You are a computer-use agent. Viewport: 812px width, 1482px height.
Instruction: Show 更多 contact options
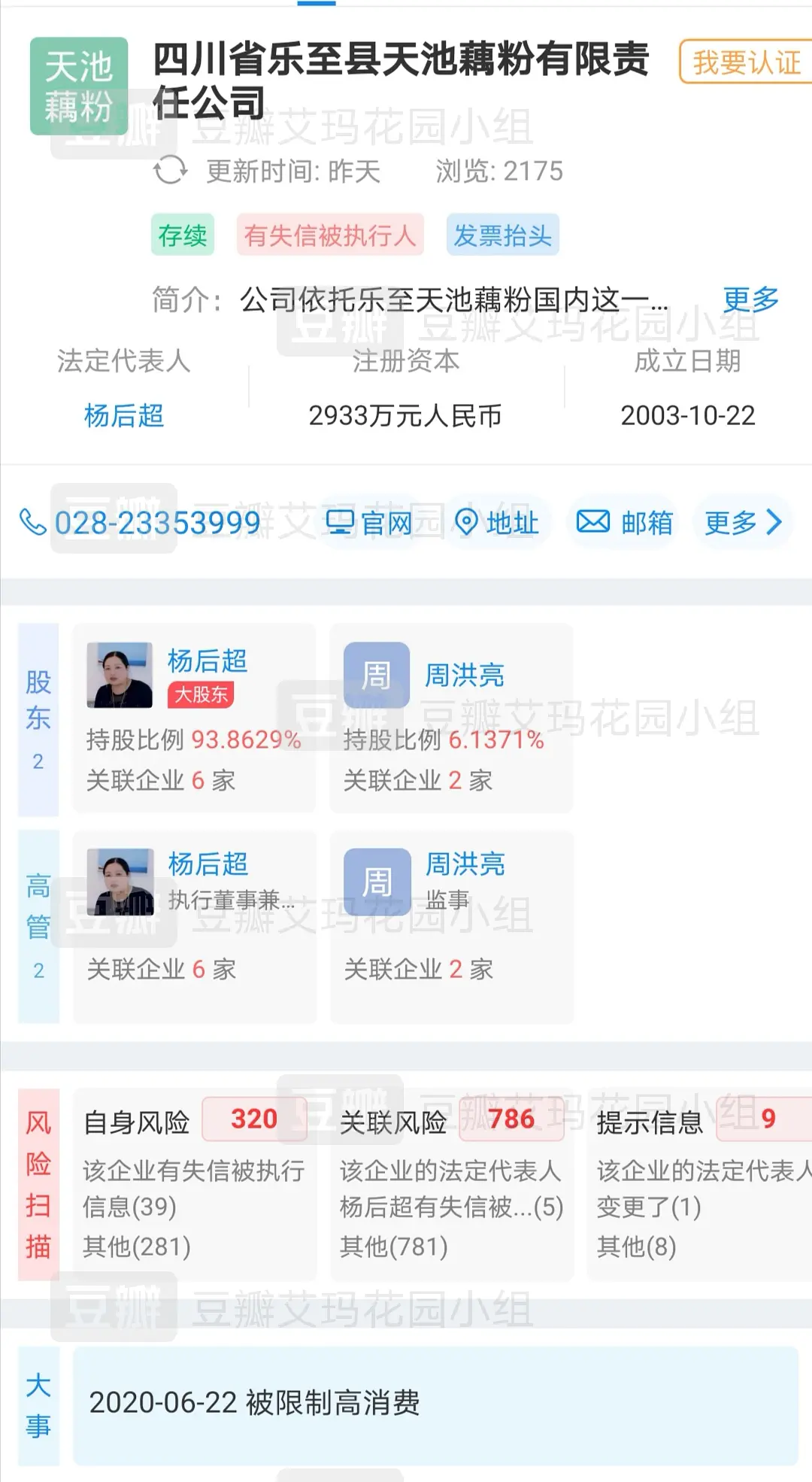pyautogui.click(x=743, y=523)
